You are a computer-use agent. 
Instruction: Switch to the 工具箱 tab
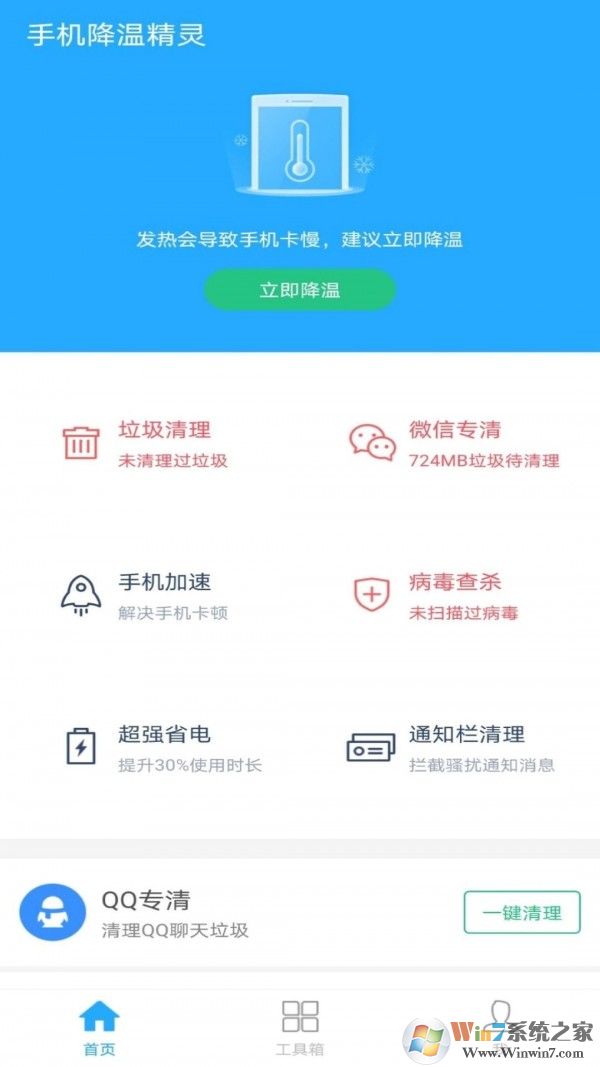[x=300, y=1028]
